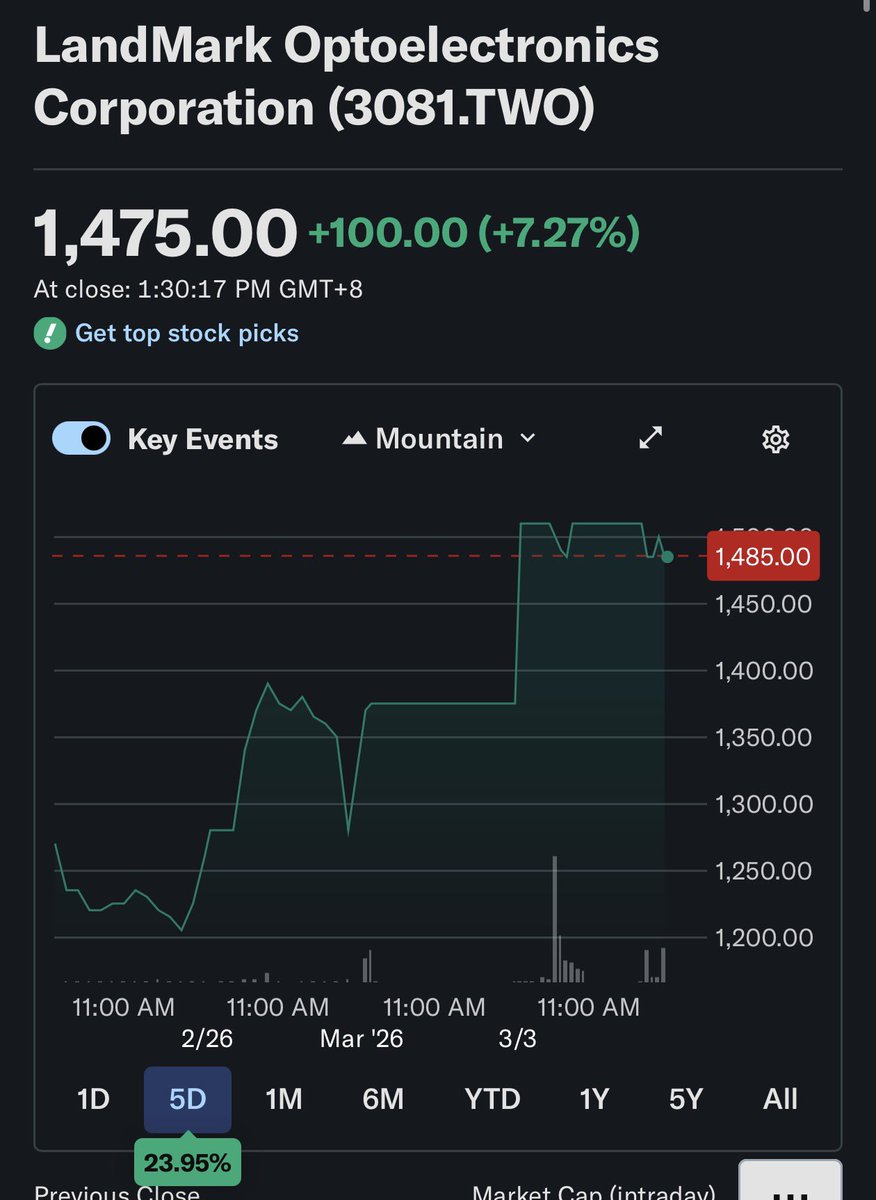Switch to the 1Y range
876x1200 pixels.
[x=594, y=1100]
